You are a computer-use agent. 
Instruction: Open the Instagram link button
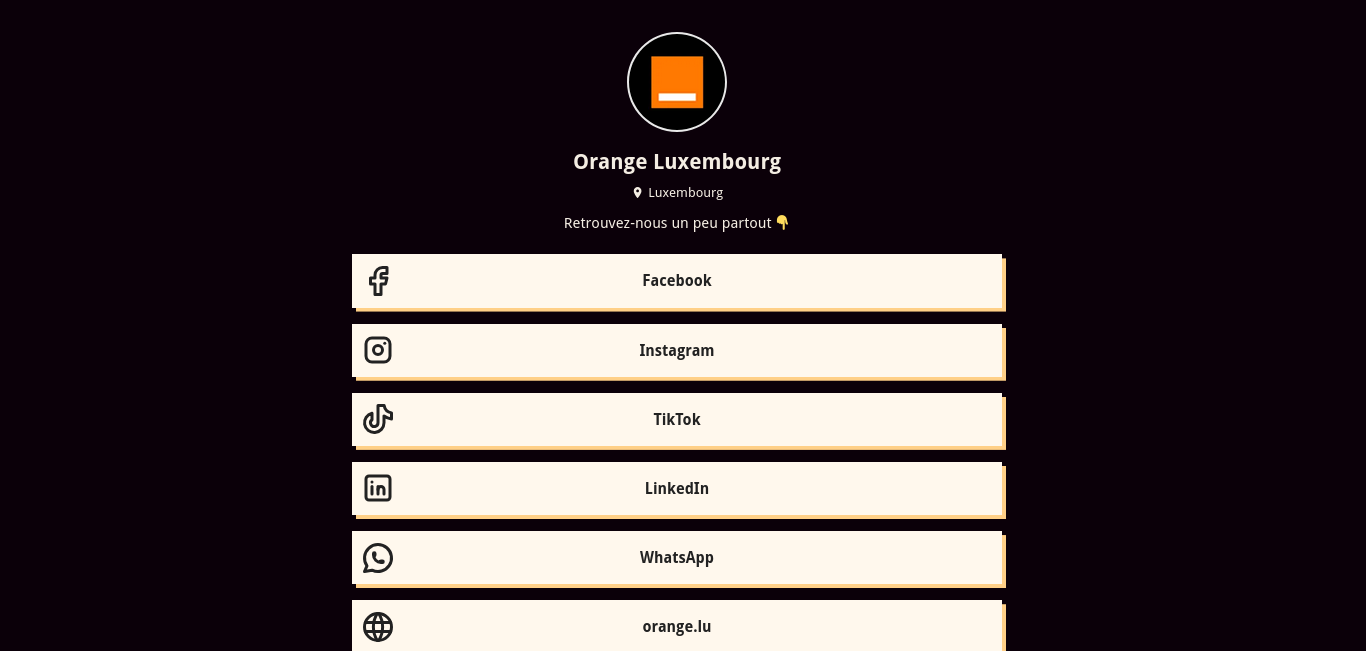coord(677,350)
